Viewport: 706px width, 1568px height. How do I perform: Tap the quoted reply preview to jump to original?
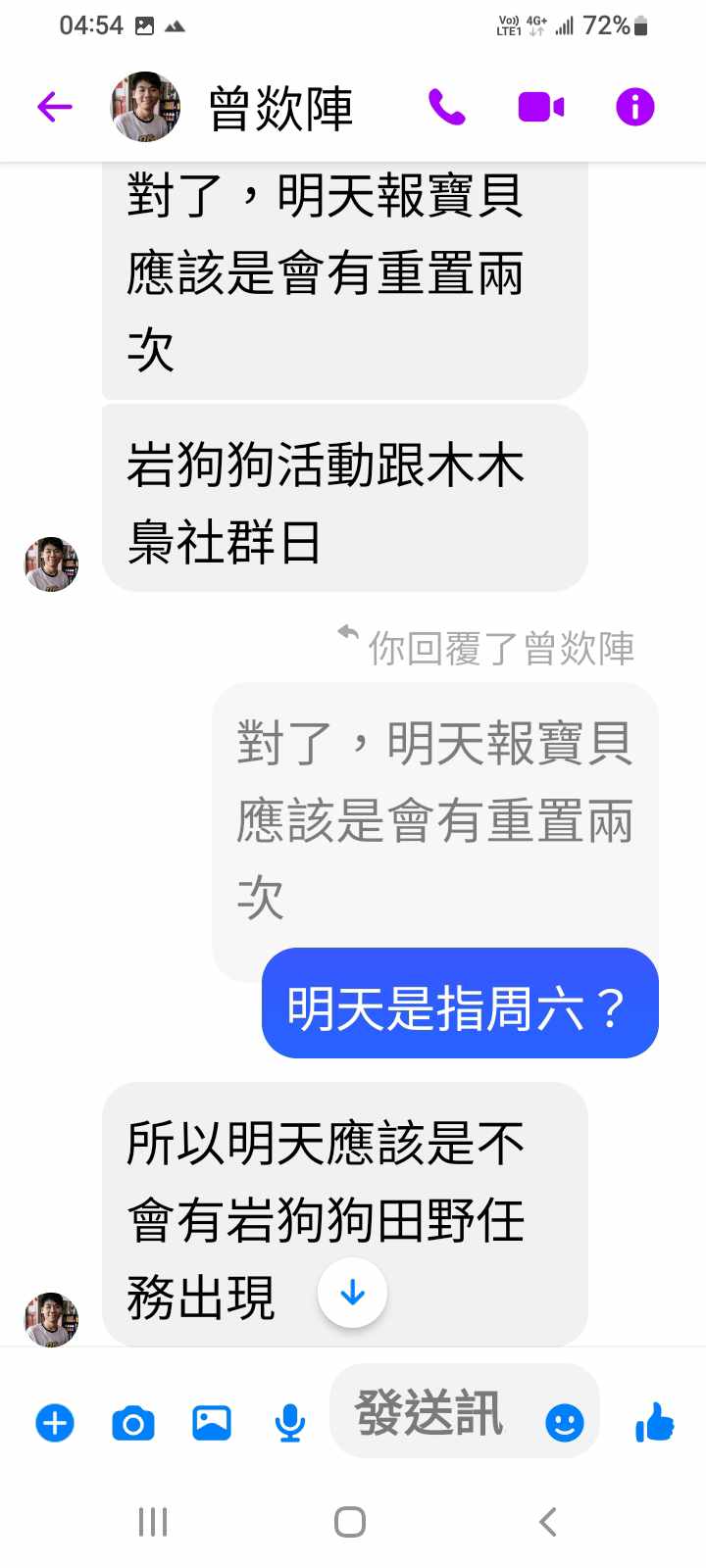pyautogui.click(x=434, y=818)
